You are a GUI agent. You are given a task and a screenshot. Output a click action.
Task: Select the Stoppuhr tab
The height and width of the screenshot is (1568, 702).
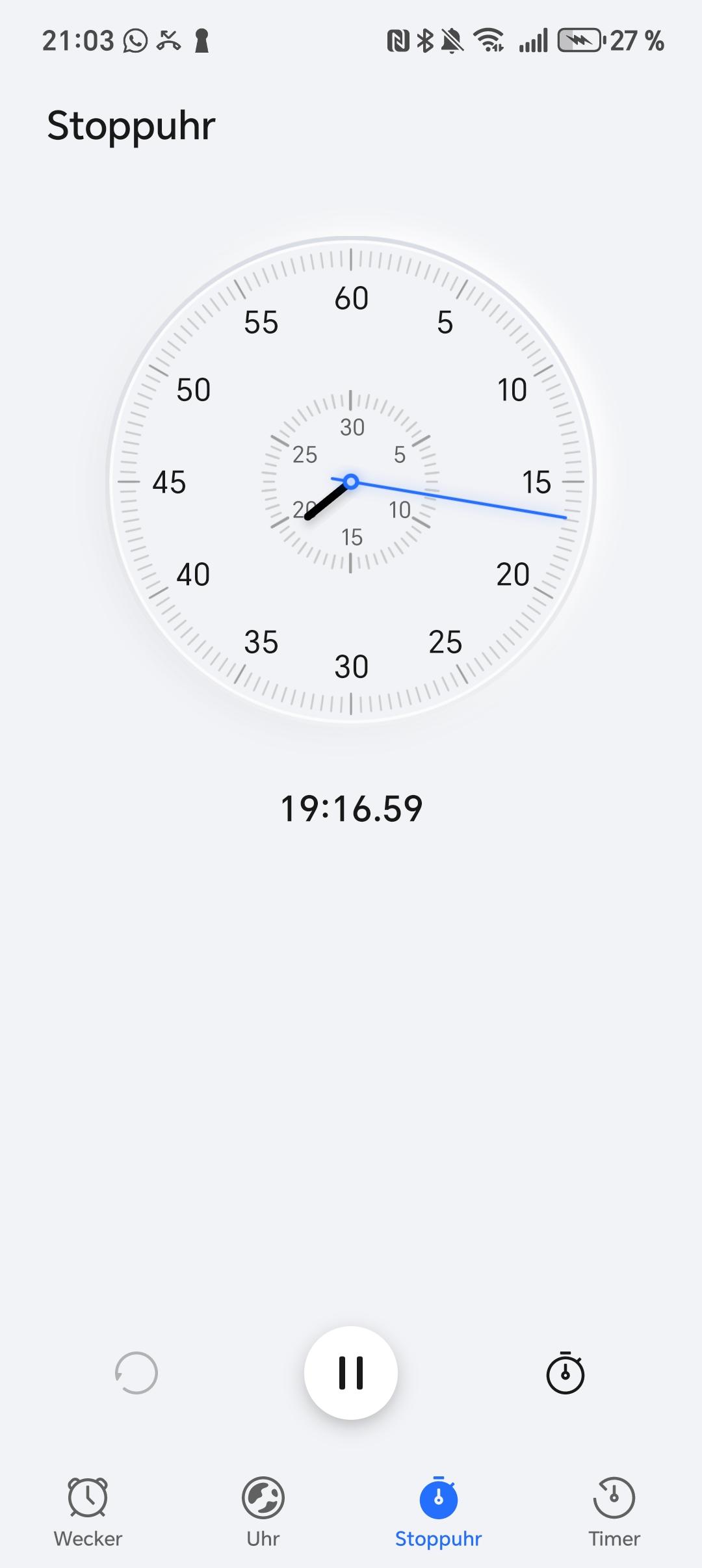point(439,1511)
